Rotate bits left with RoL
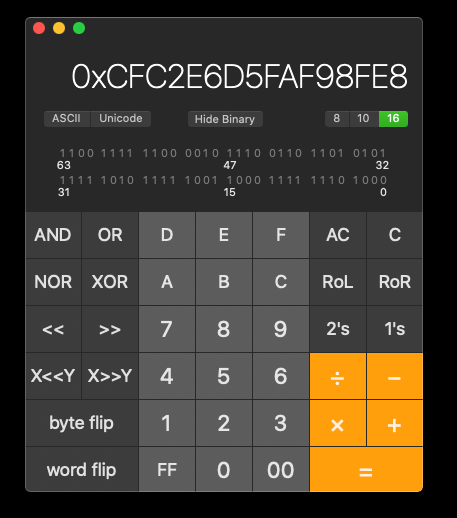This screenshot has height=518, width=457. pyautogui.click(x=338, y=282)
